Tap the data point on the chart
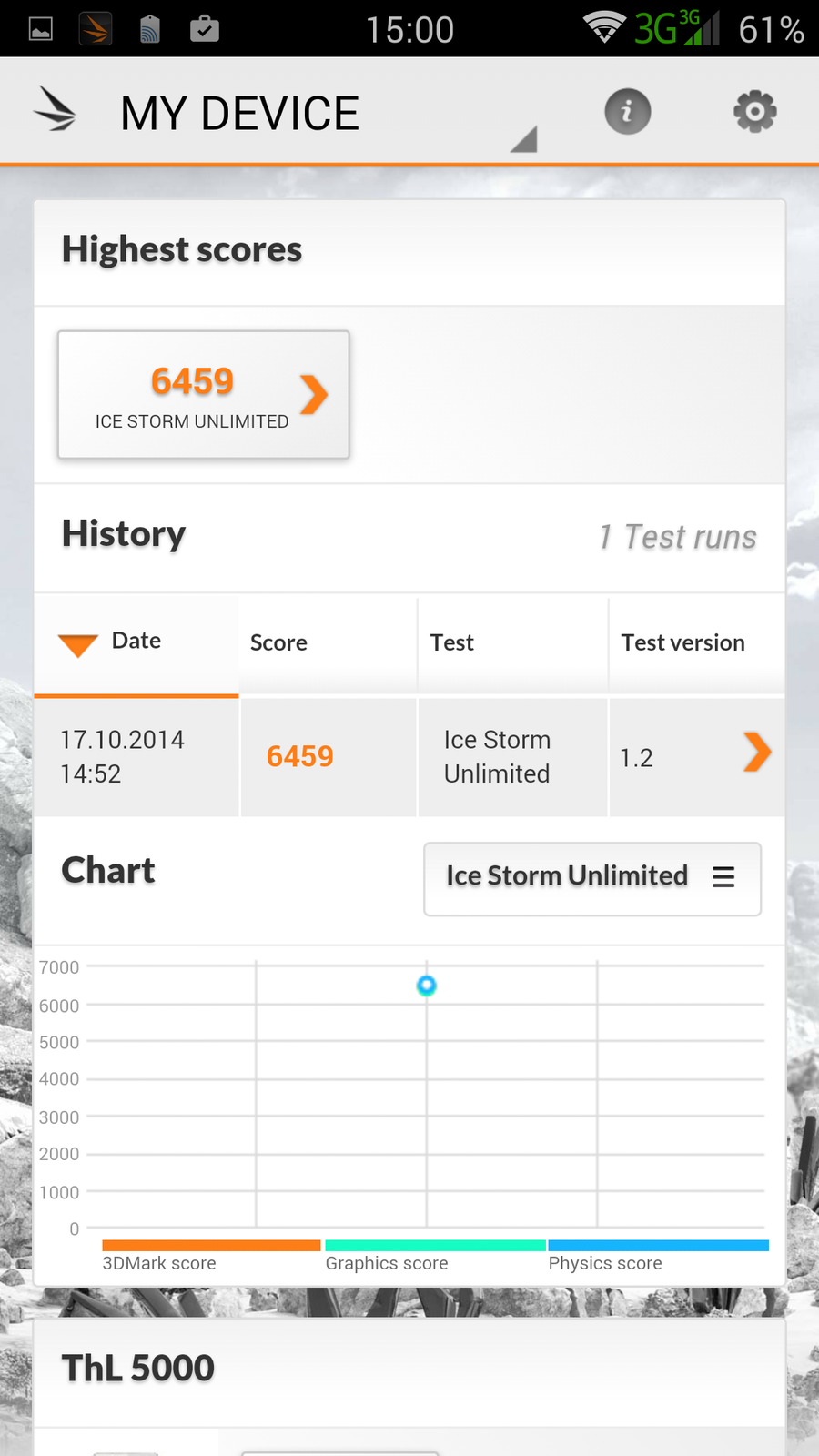This screenshot has height=1456, width=819. (x=426, y=986)
